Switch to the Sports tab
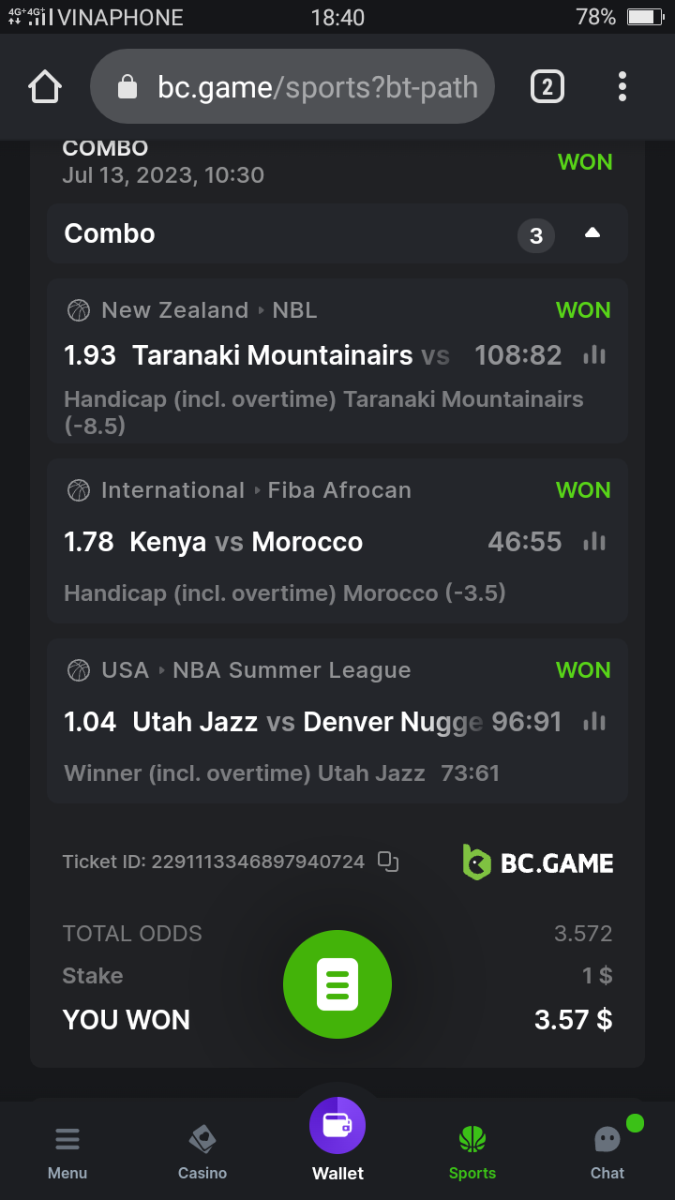The image size is (675, 1200). (x=472, y=1152)
